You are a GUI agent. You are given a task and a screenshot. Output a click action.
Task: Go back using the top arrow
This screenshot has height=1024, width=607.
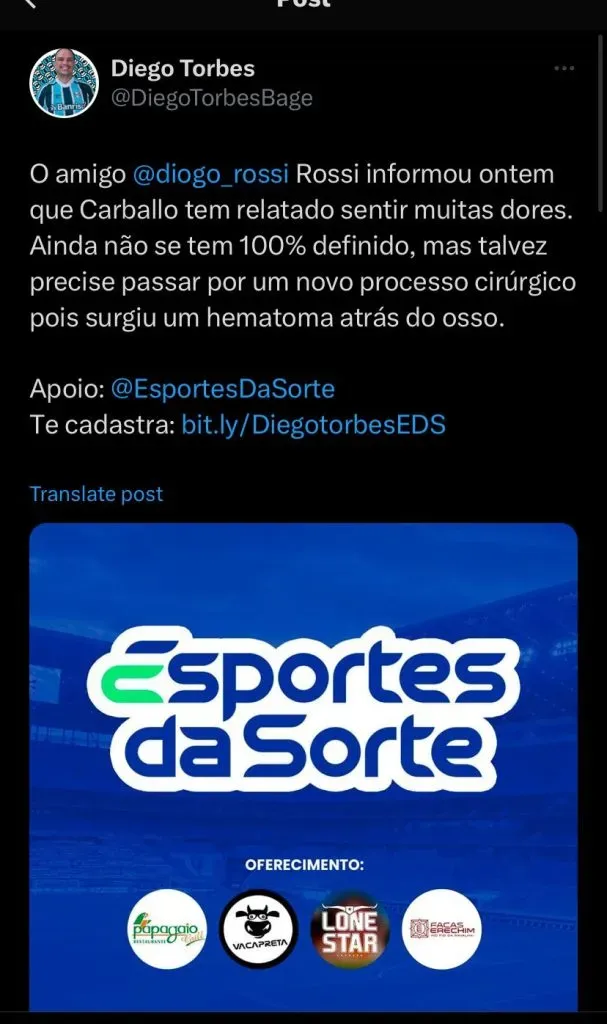pyautogui.click(x=31, y=4)
